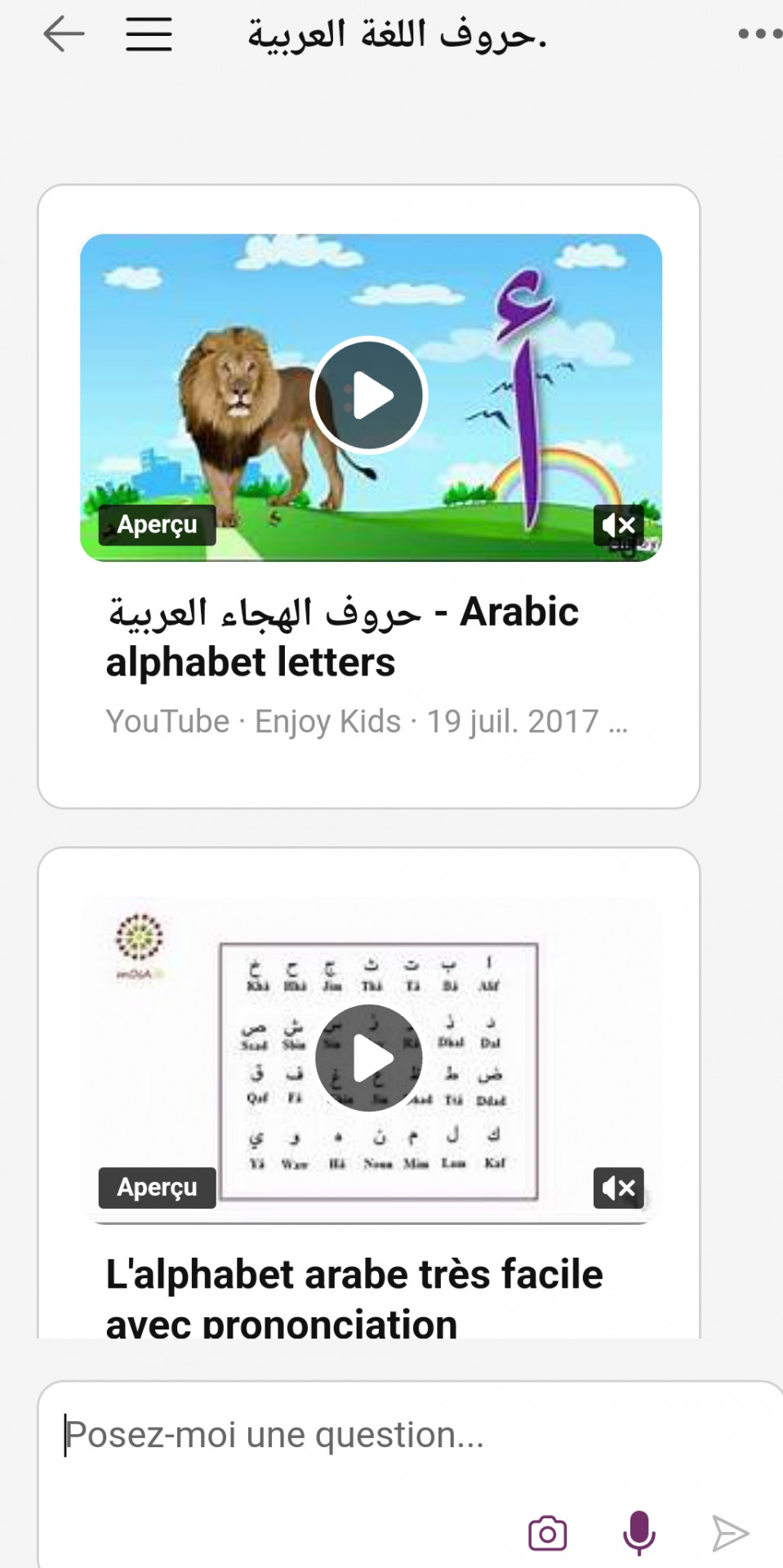Play the L'alphabet arabe très facile video

[369, 1058]
